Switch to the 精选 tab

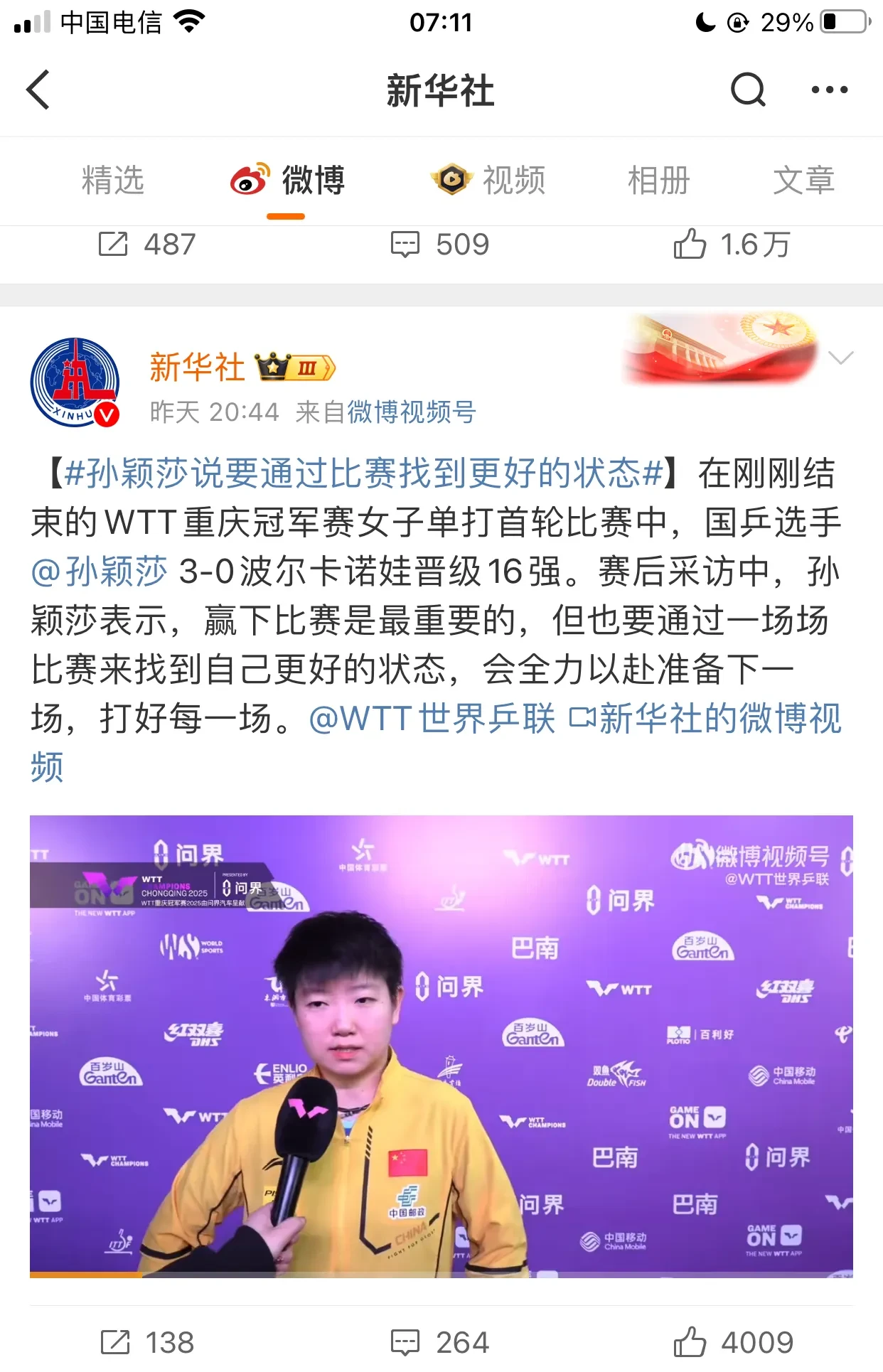pyautogui.click(x=112, y=180)
